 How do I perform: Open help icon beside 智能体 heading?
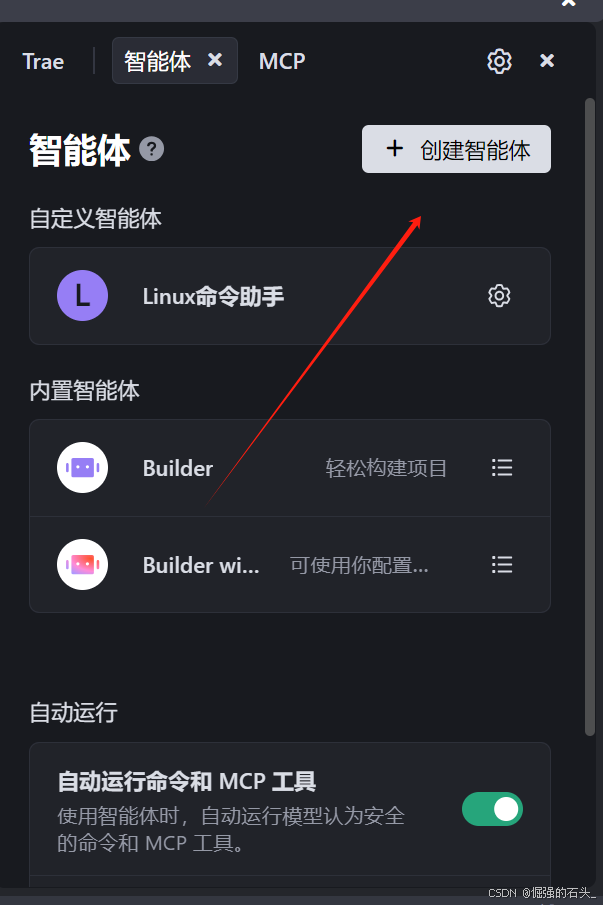pyautogui.click(x=152, y=149)
